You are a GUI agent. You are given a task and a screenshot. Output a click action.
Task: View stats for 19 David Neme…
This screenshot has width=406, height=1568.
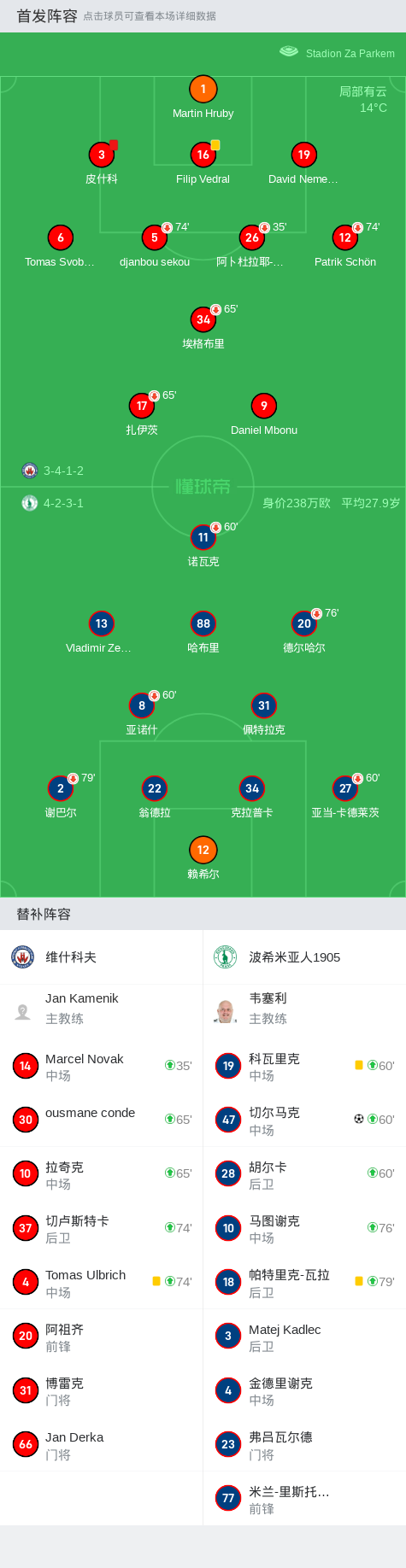click(x=303, y=163)
